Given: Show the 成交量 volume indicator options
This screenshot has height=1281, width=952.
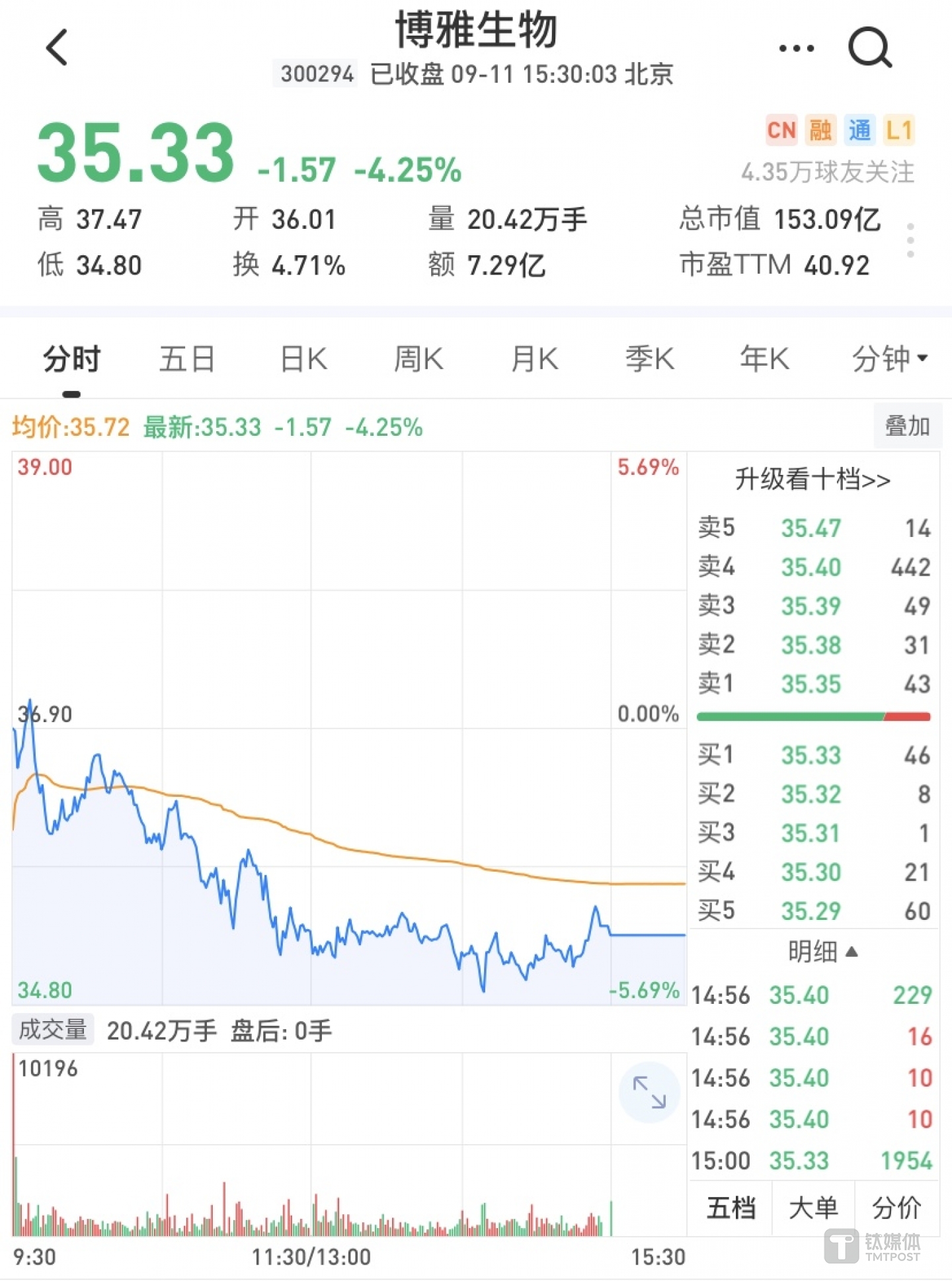Looking at the screenshot, I should click(x=53, y=1030).
